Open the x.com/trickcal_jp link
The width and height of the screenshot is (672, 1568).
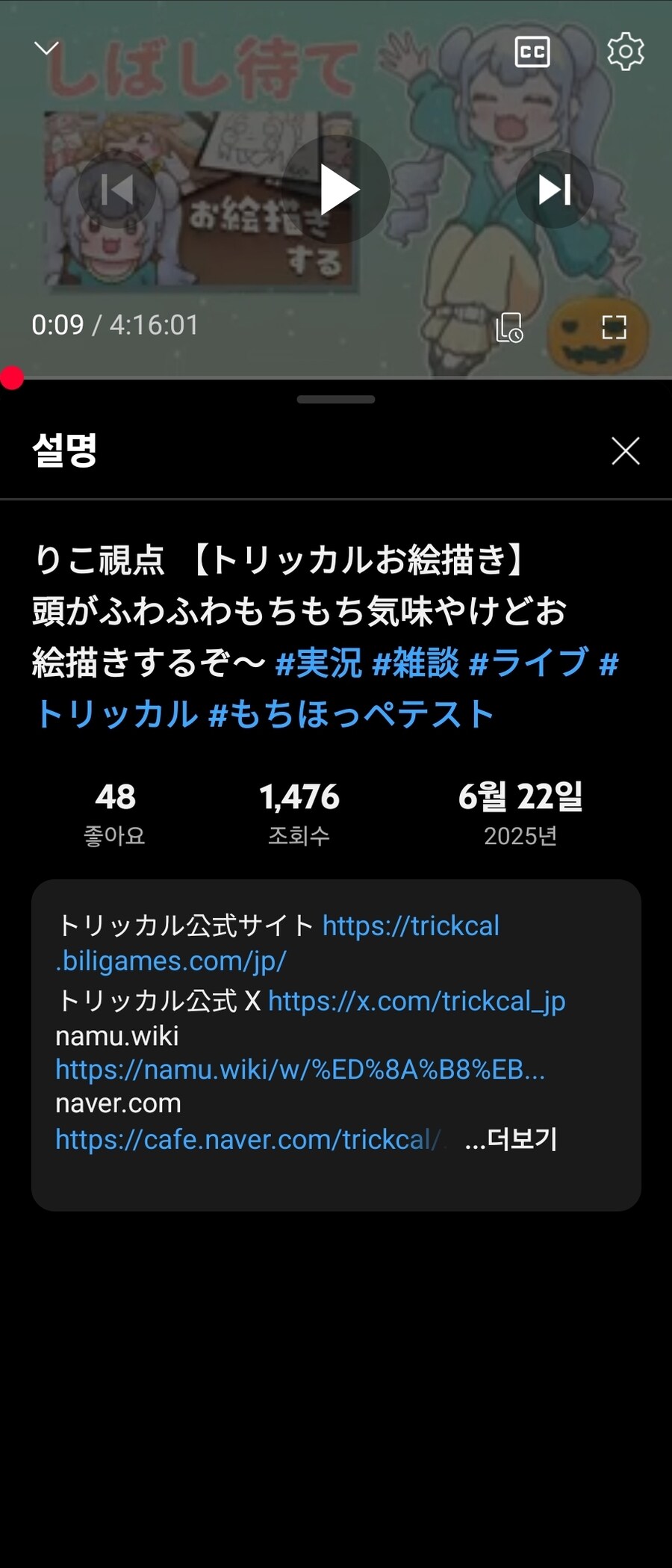(x=416, y=1001)
